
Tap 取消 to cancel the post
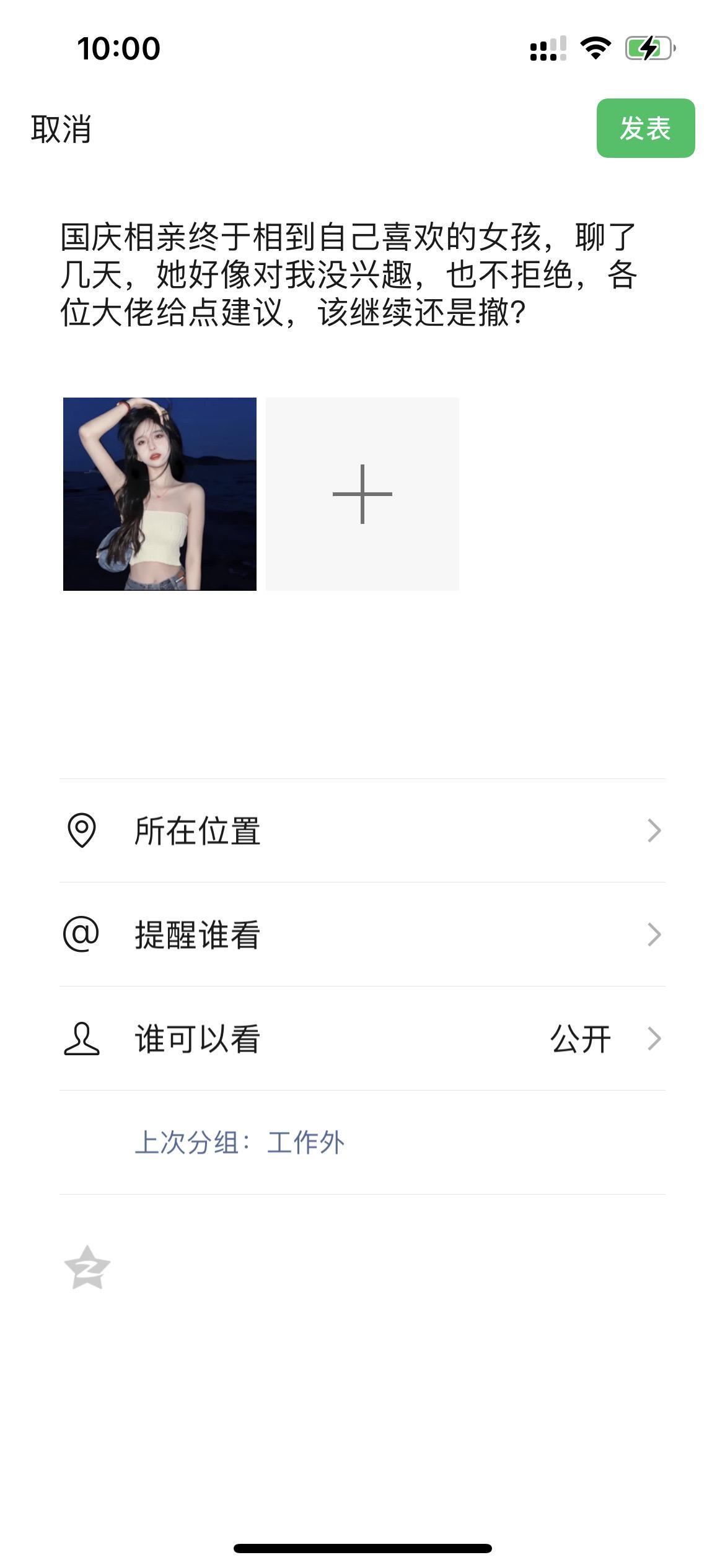[x=61, y=129]
